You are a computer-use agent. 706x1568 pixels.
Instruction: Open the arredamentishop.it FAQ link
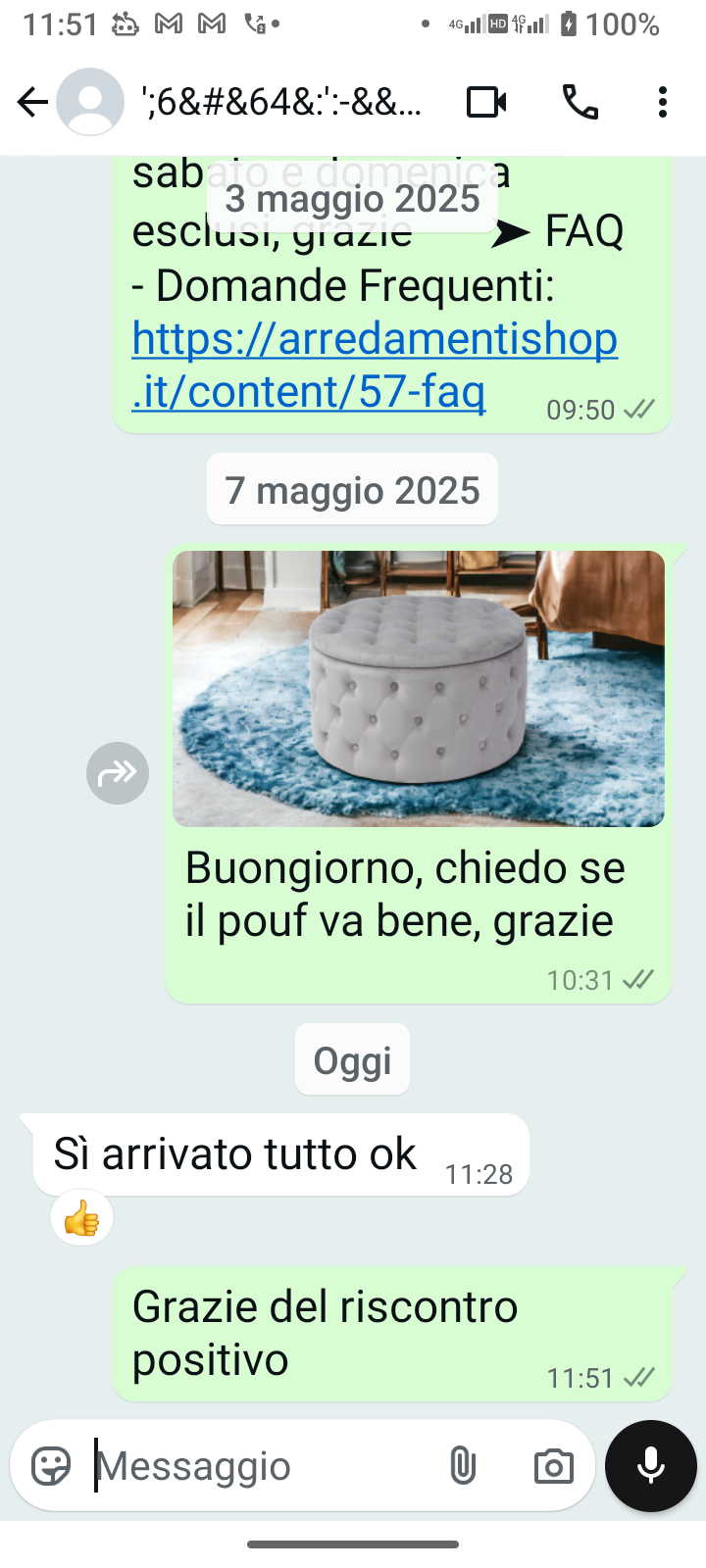point(373,366)
